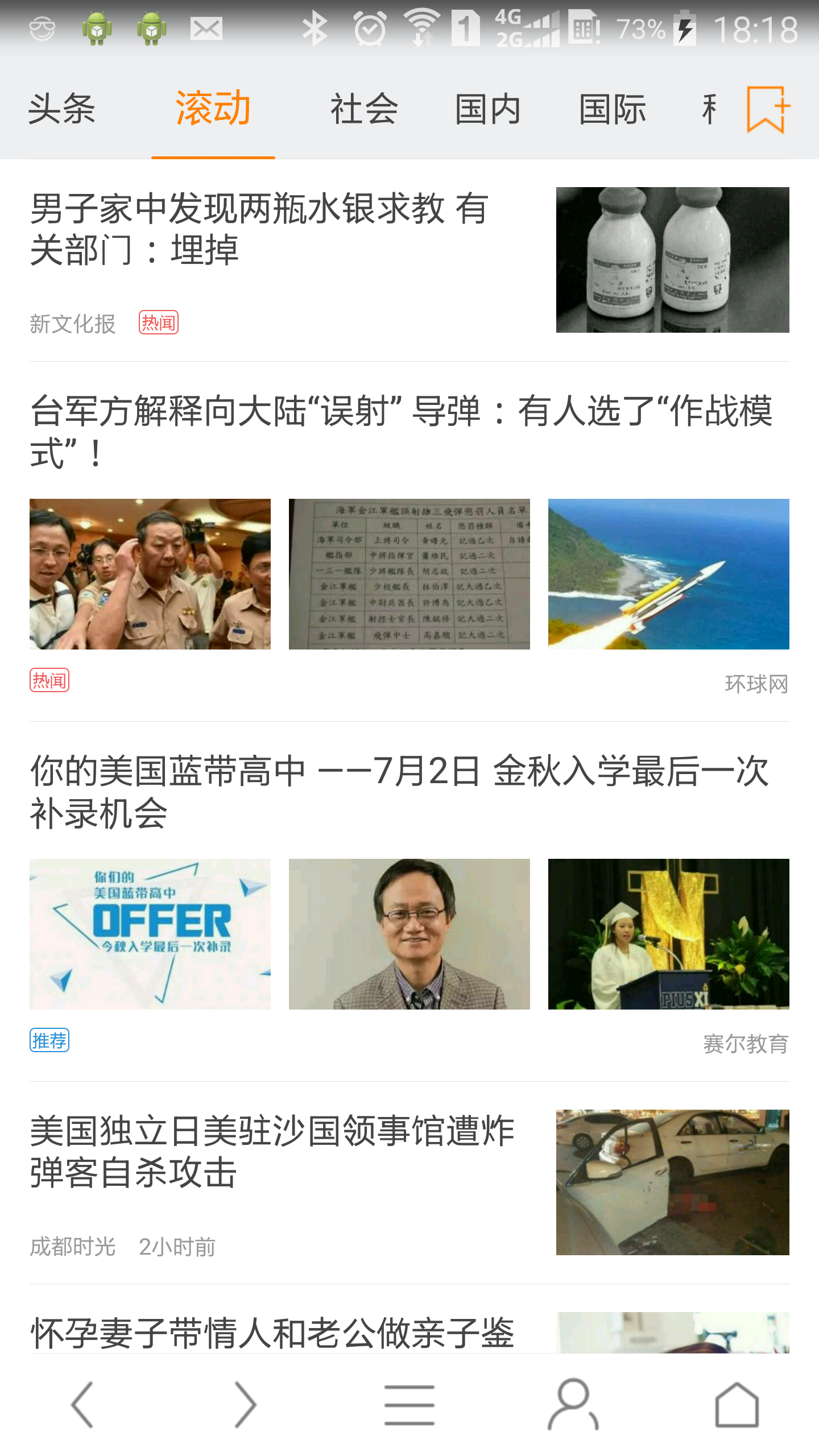
Task: Open the 怀孕妻子 paternity test article
Action: point(273,1332)
